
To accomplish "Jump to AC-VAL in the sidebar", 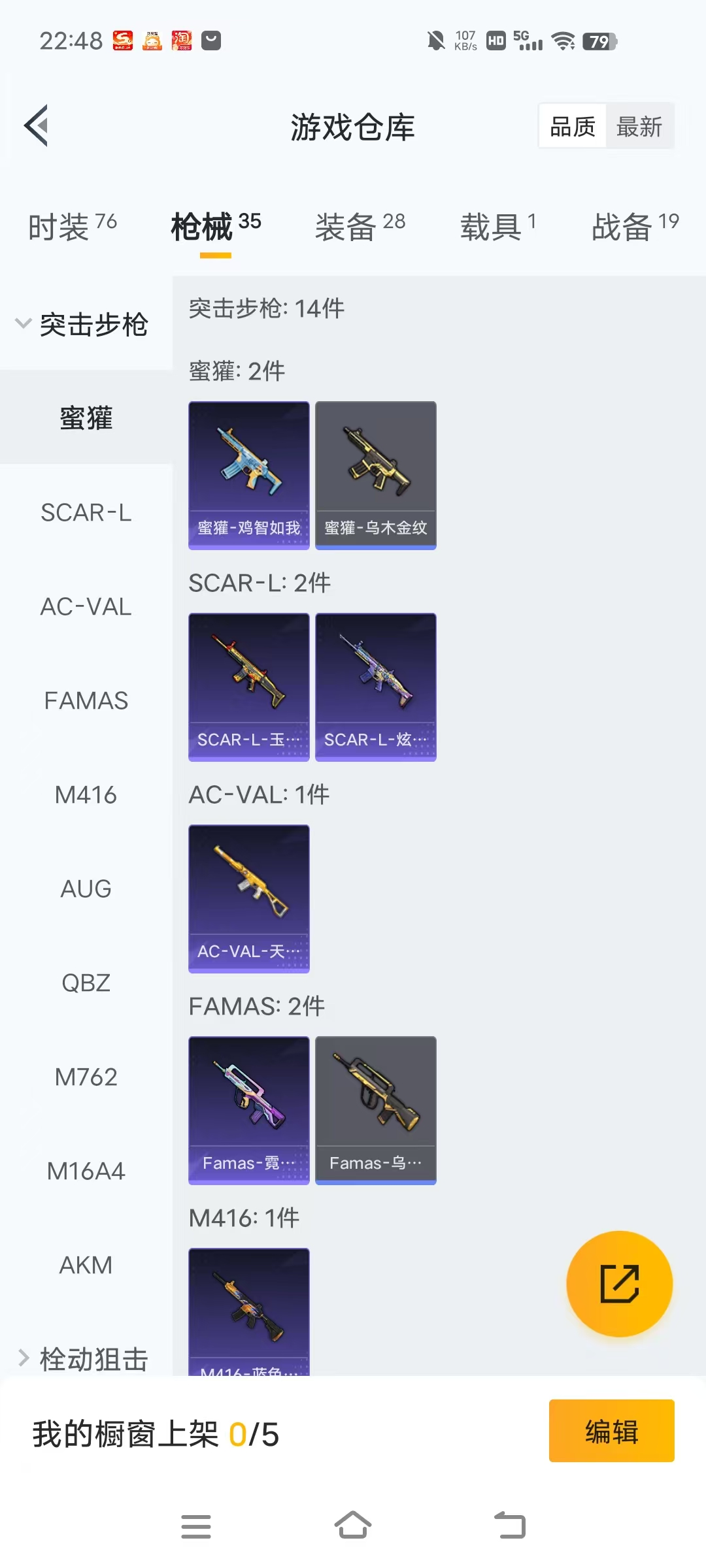I will tap(86, 607).
